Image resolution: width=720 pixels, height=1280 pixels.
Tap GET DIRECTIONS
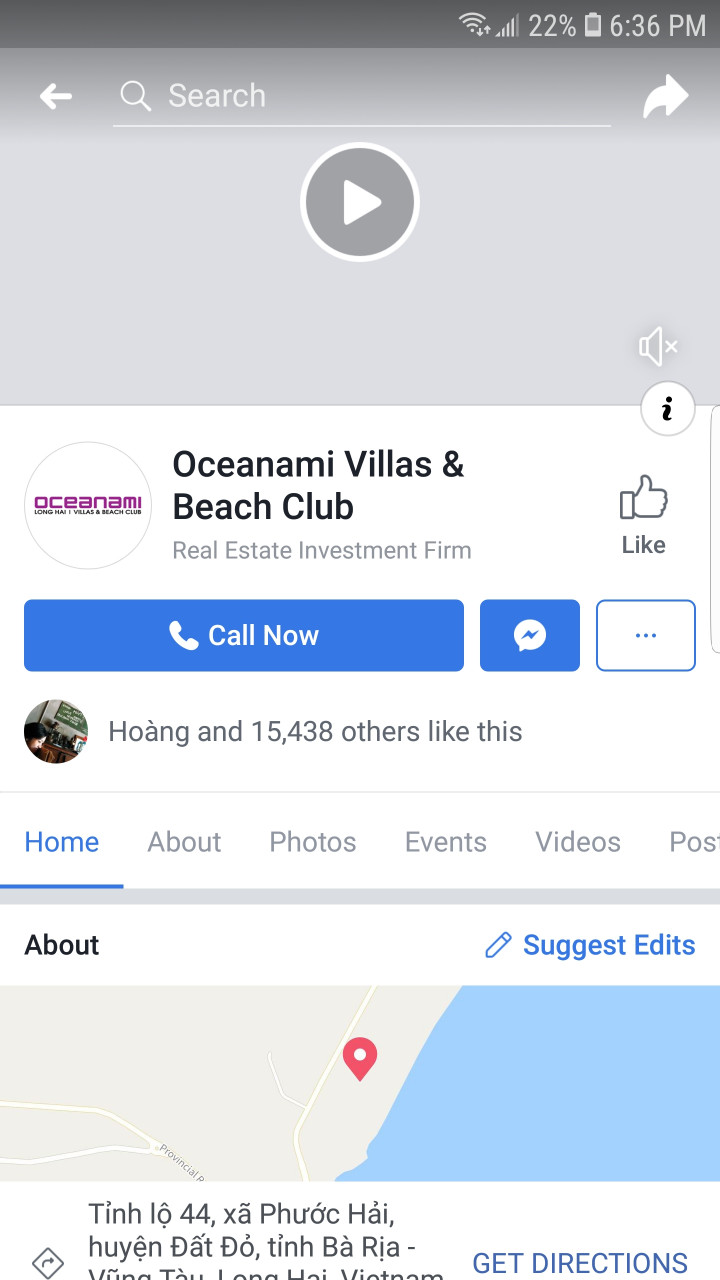(x=580, y=1263)
